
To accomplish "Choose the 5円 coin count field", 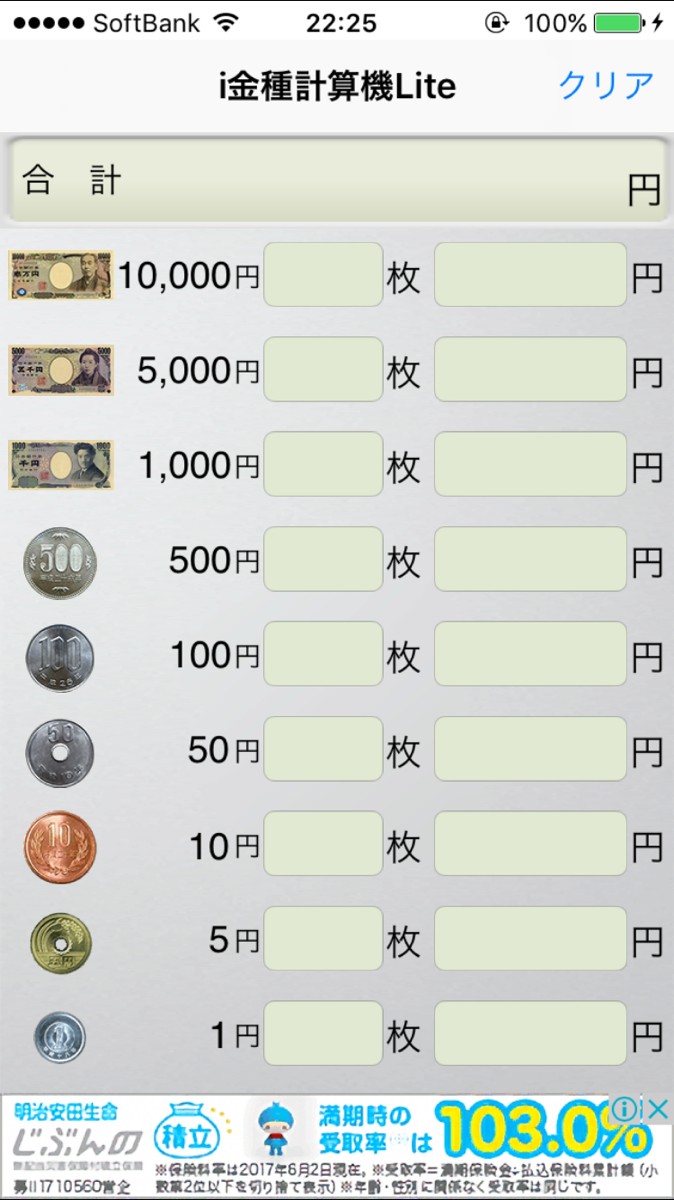I will point(323,940).
